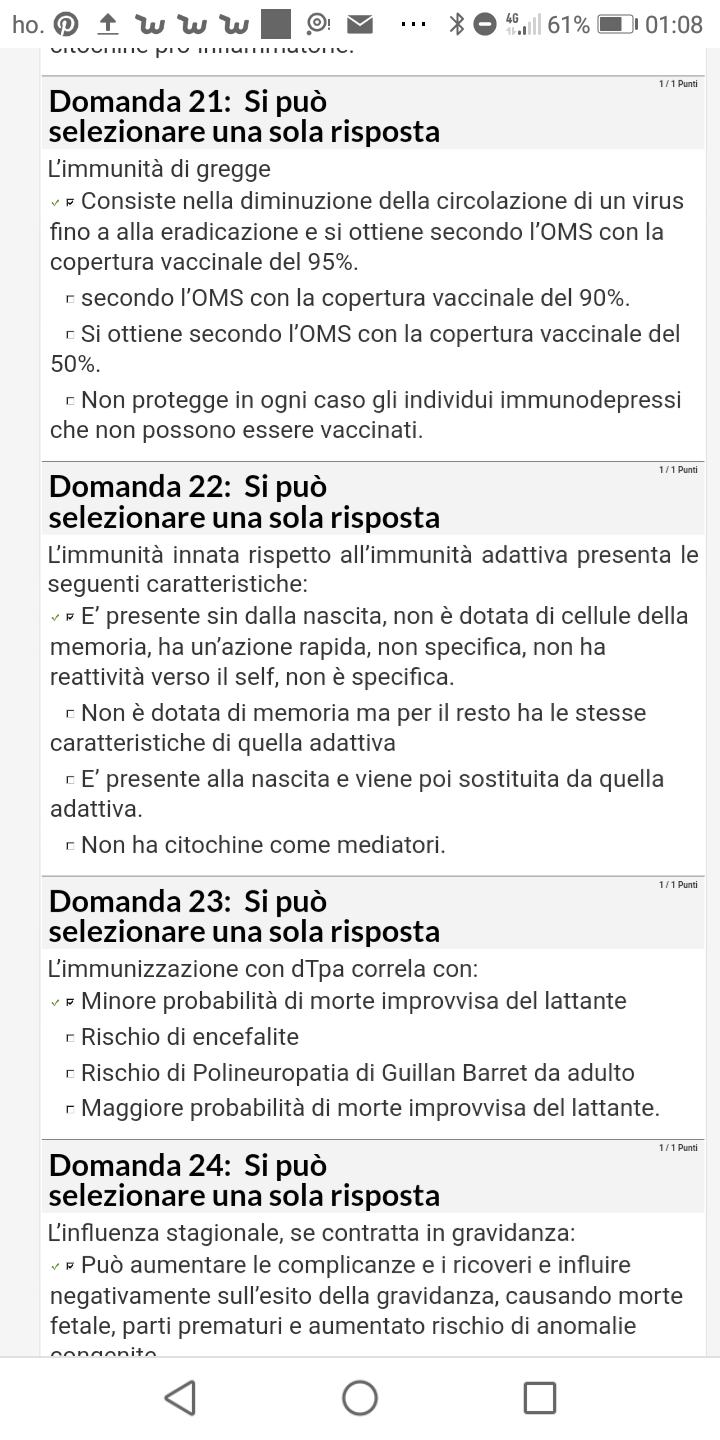Toggle 'Minore probabilità di morte improvvisa' checkbox
This screenshot has height=1440, width=720.
70,1002
